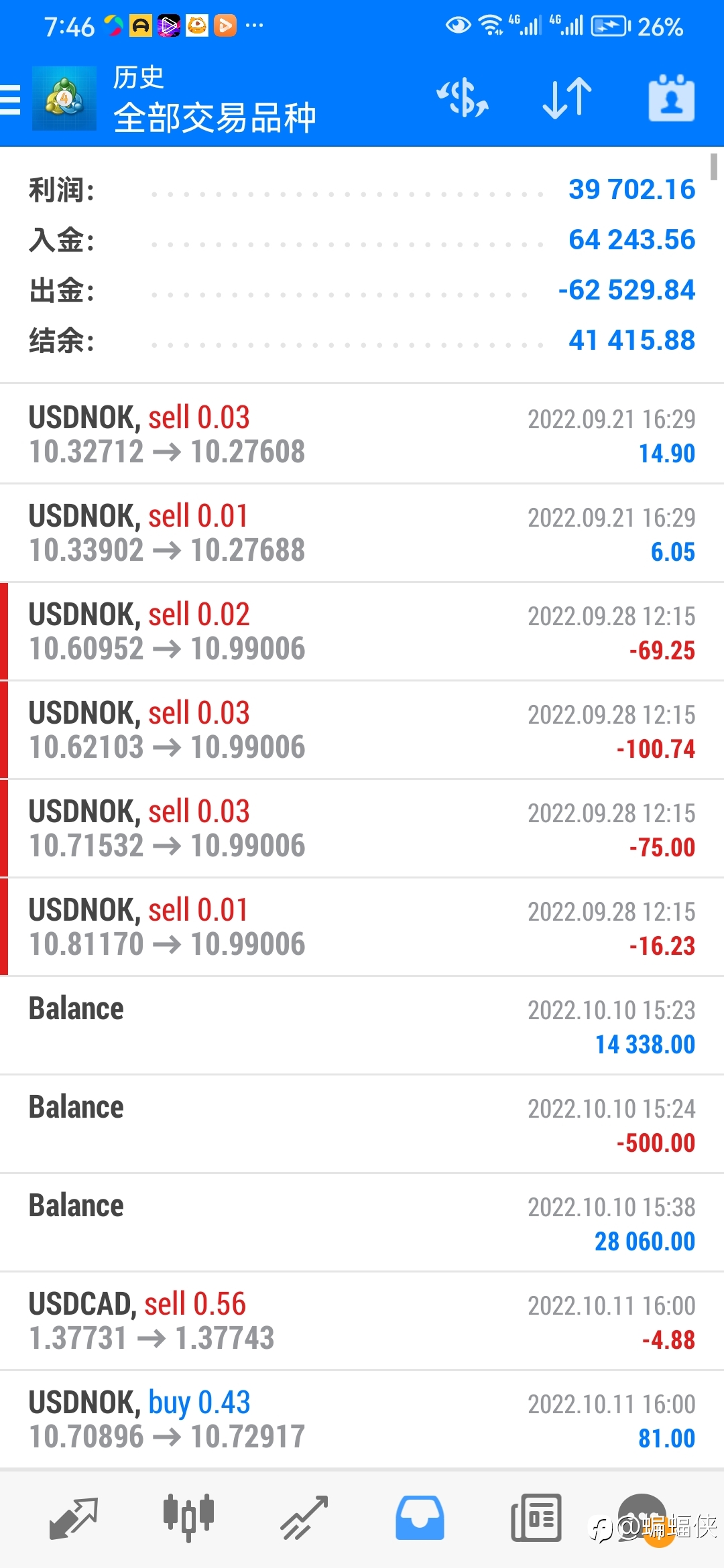Open USDNOK trade losing 100.74
Viewport: 724px width, 1568px height.
(362, 730)
